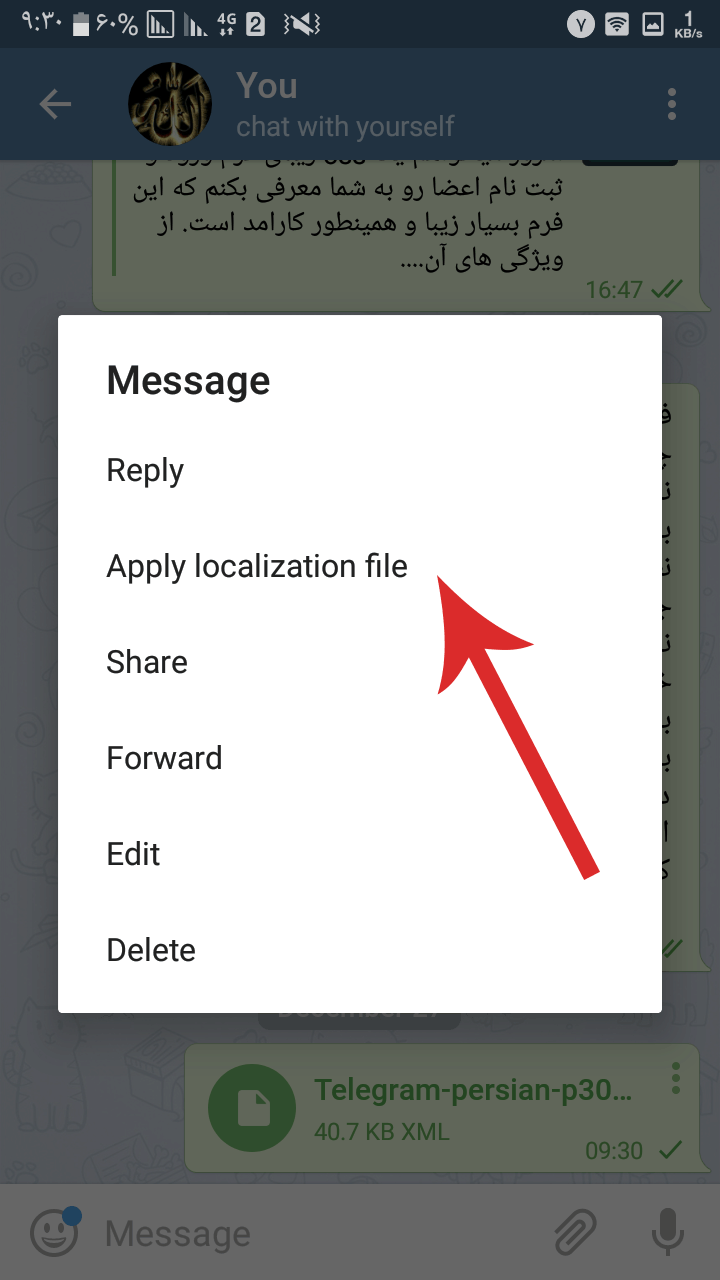The height and width of the screenshot is (1280, 720).
Task: Choose Apply localization file
Action: [360, 566]
